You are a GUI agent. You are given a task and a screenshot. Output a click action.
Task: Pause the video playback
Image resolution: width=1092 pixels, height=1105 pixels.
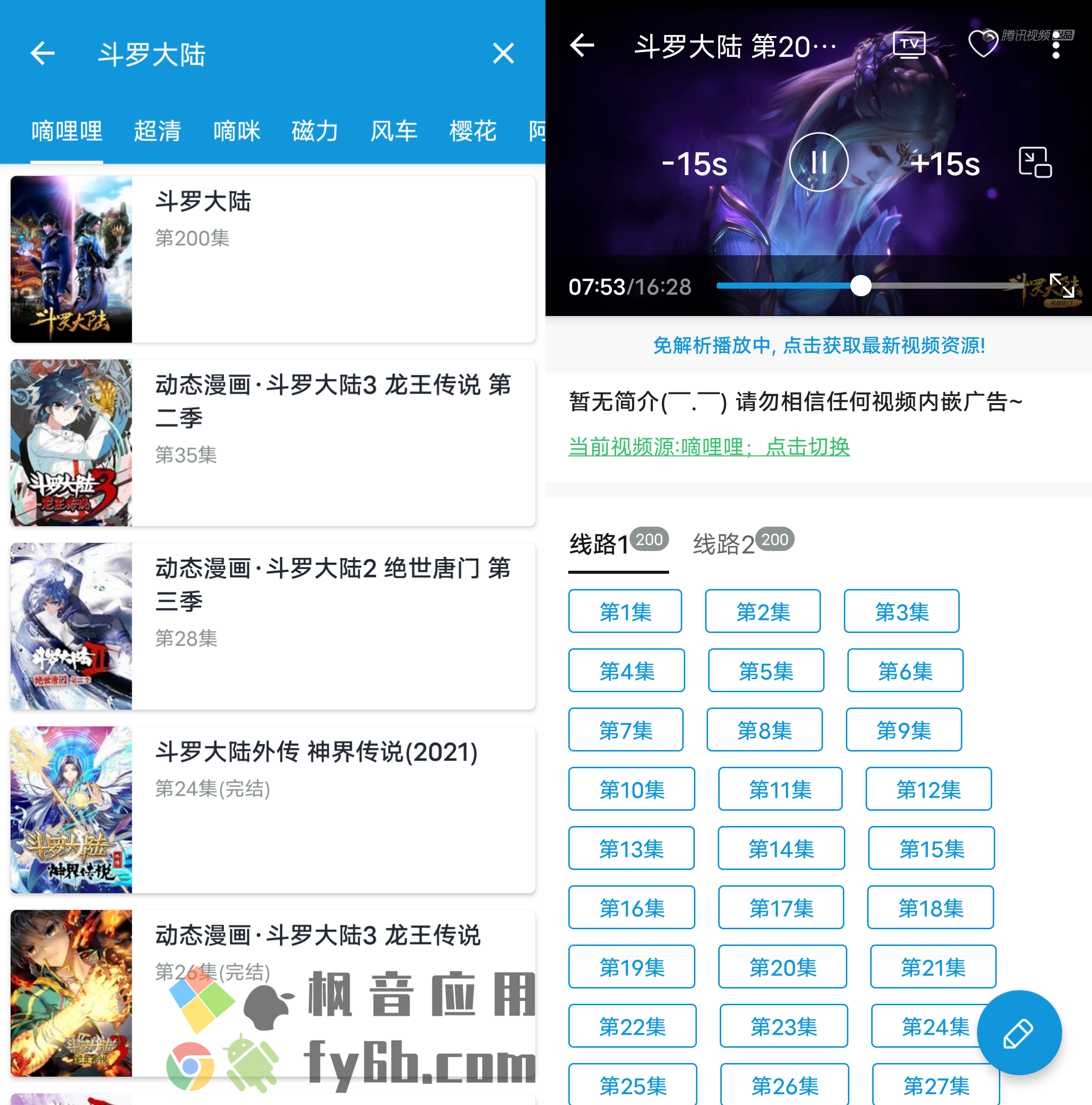pos(818,163)
